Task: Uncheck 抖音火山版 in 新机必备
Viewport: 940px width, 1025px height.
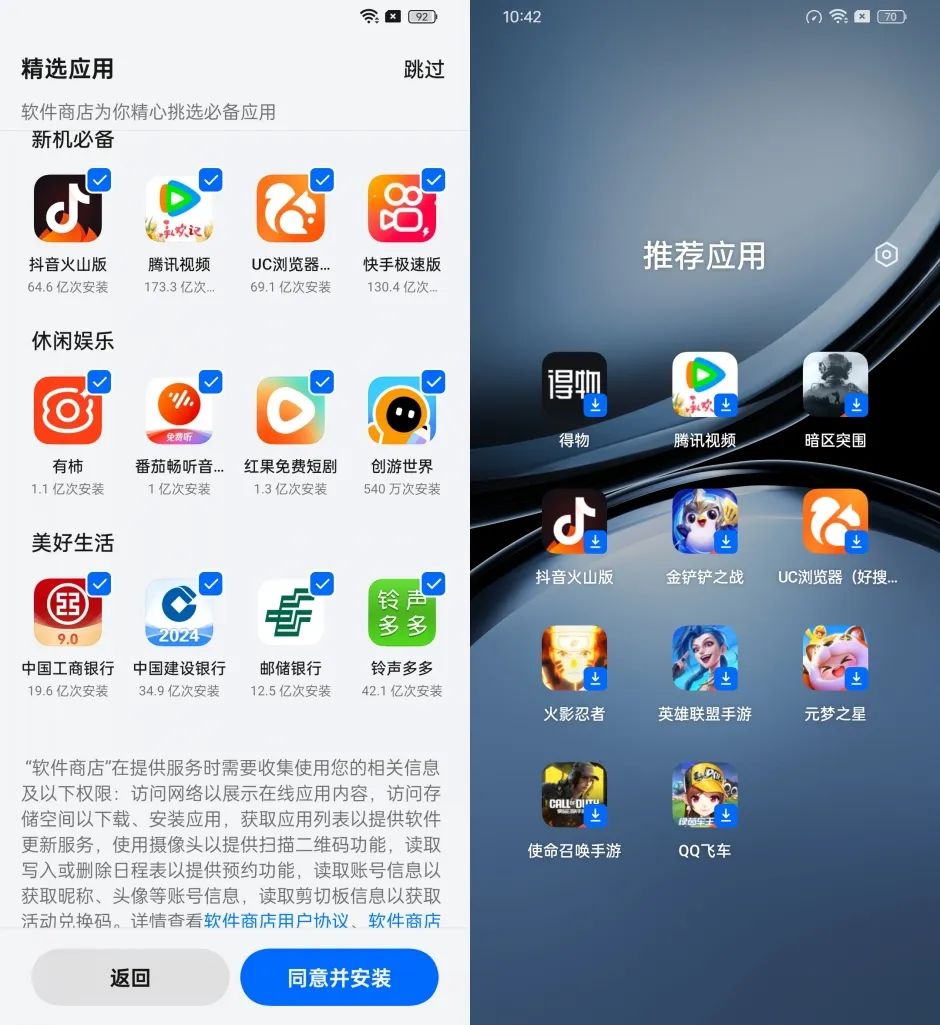Action: pyautogui.click(x=99, y=180)
